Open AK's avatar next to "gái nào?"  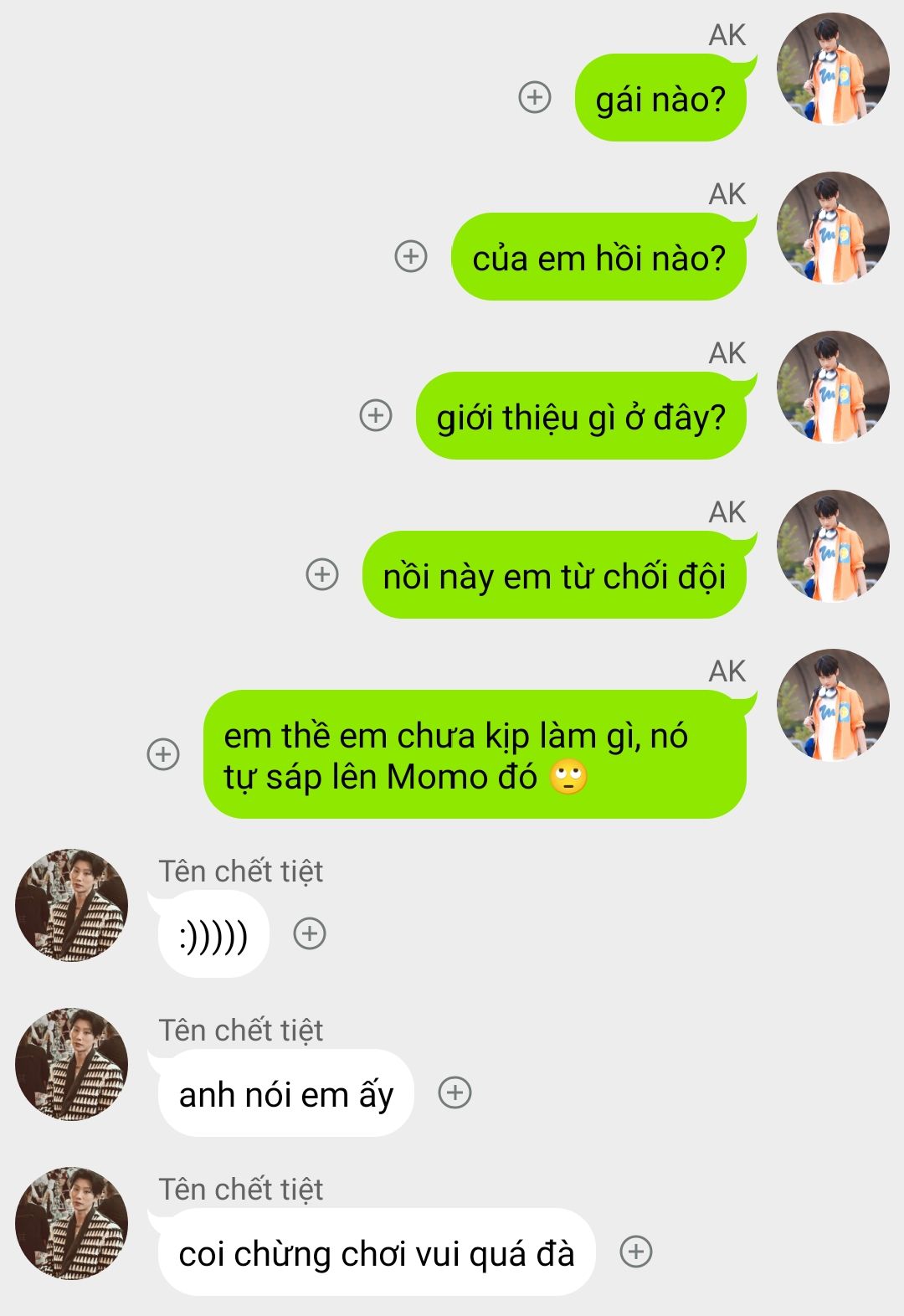tap(833, 69)
